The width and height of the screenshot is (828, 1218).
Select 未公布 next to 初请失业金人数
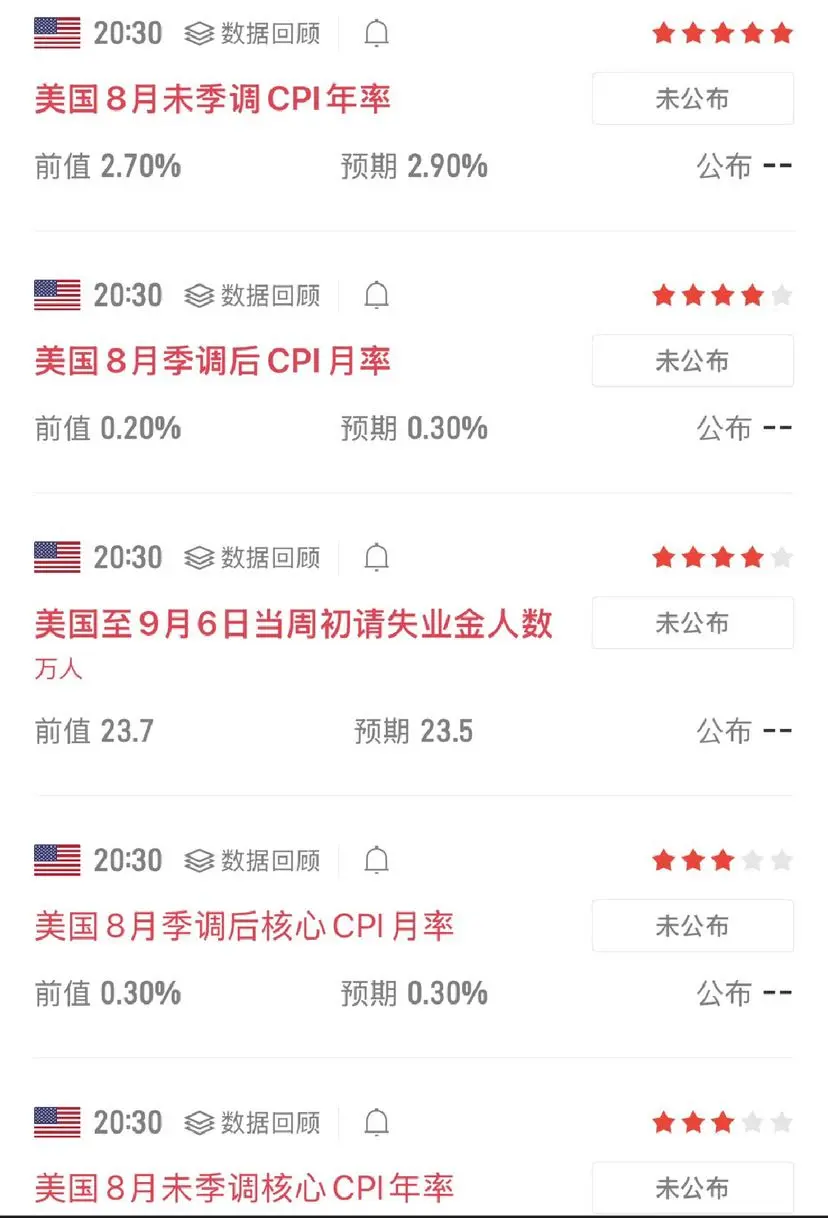[692, 623]
